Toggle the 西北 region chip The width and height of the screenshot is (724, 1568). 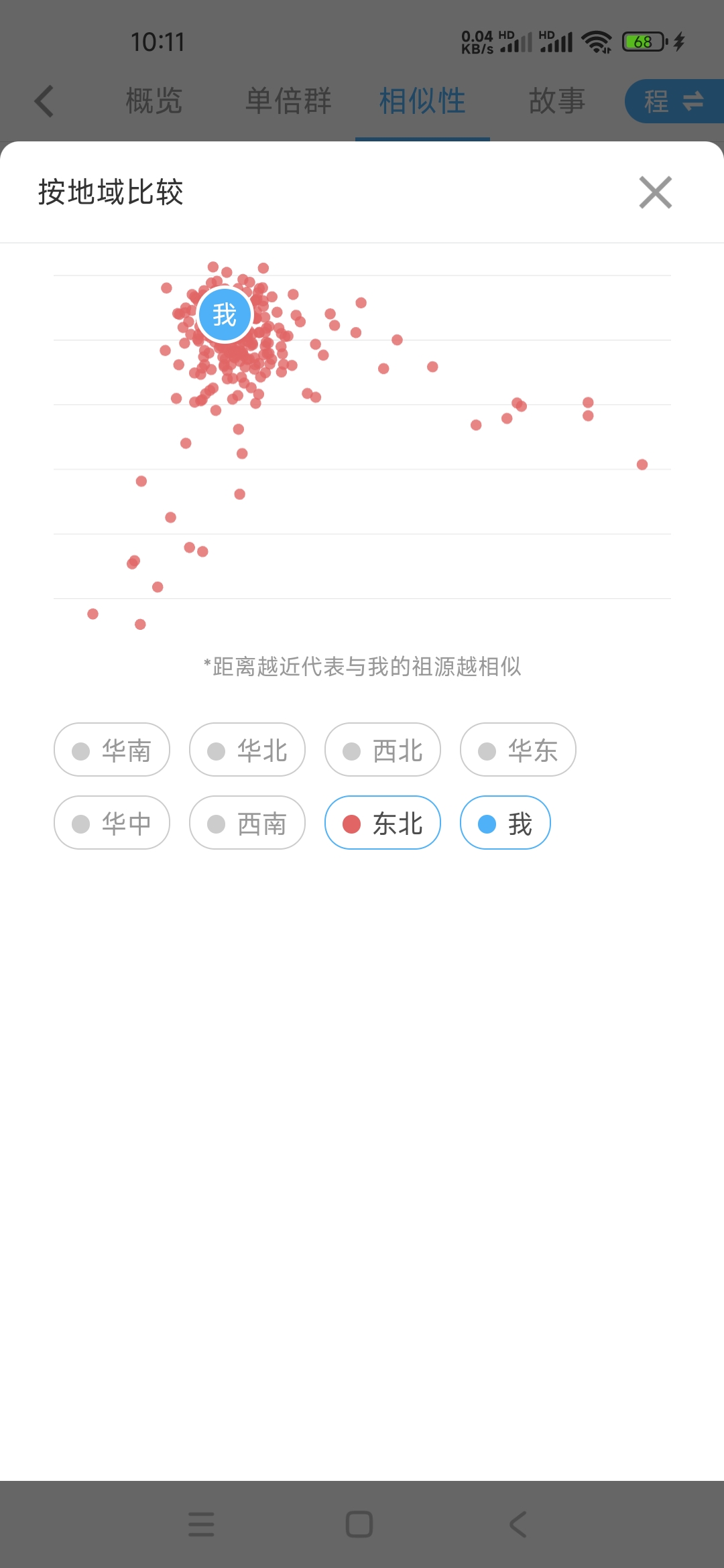pyautogui.click(x=383, y=749)
